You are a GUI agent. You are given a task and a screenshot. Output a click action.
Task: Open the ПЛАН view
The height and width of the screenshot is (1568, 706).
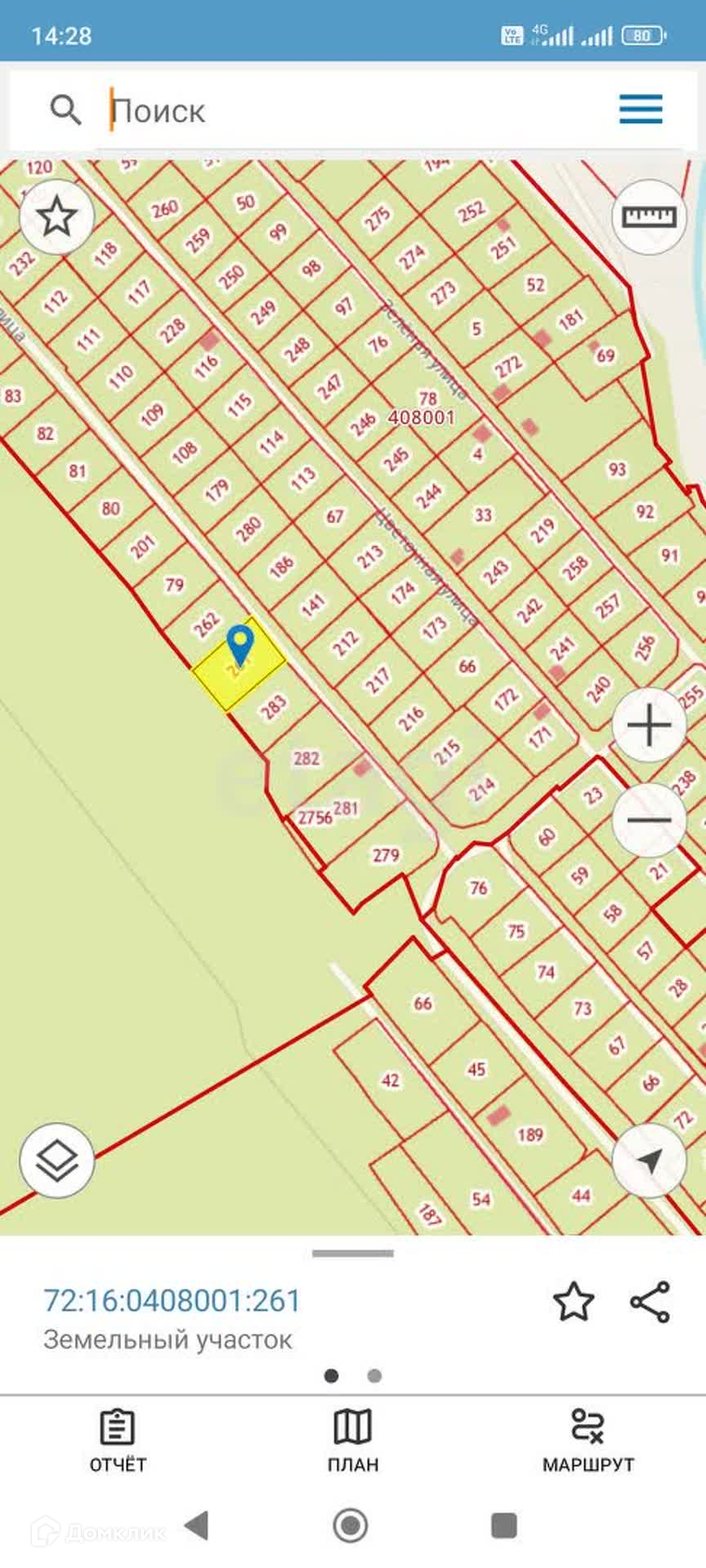click(x=353, y=1441)
